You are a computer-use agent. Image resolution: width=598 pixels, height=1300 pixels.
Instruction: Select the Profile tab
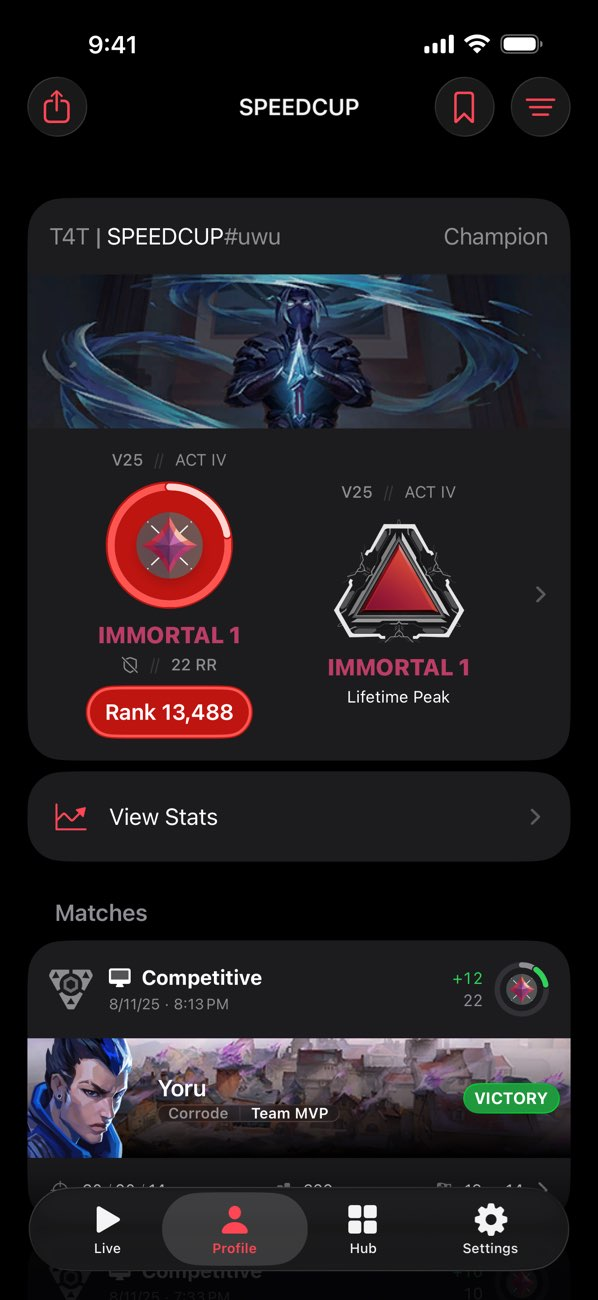[x=234, y=1229]
